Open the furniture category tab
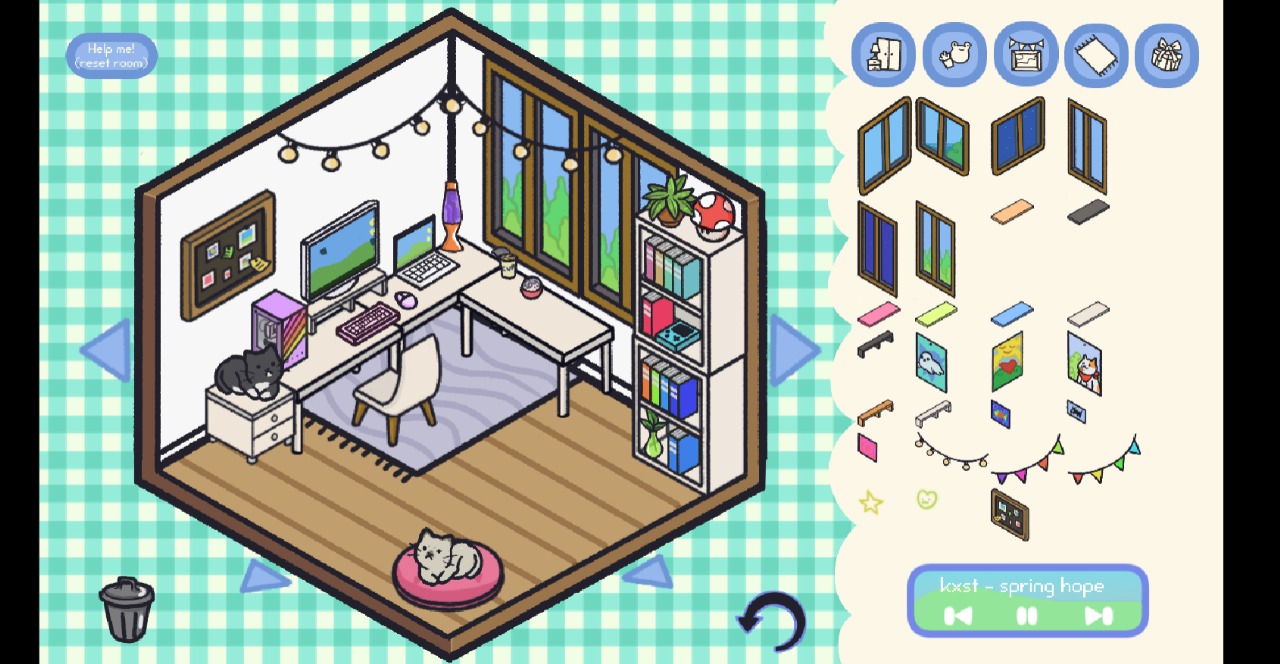The image size is (1280, 664). (883, 54)
